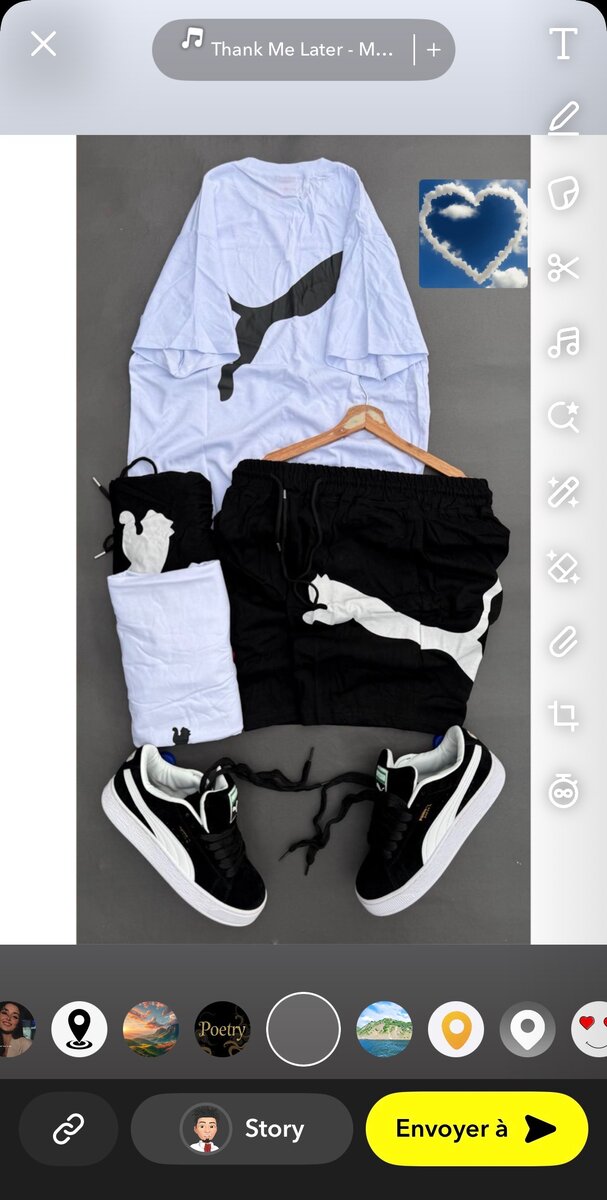607x1200 pixels.
Task: Use the scissors cutout tool
Action: 563,267
